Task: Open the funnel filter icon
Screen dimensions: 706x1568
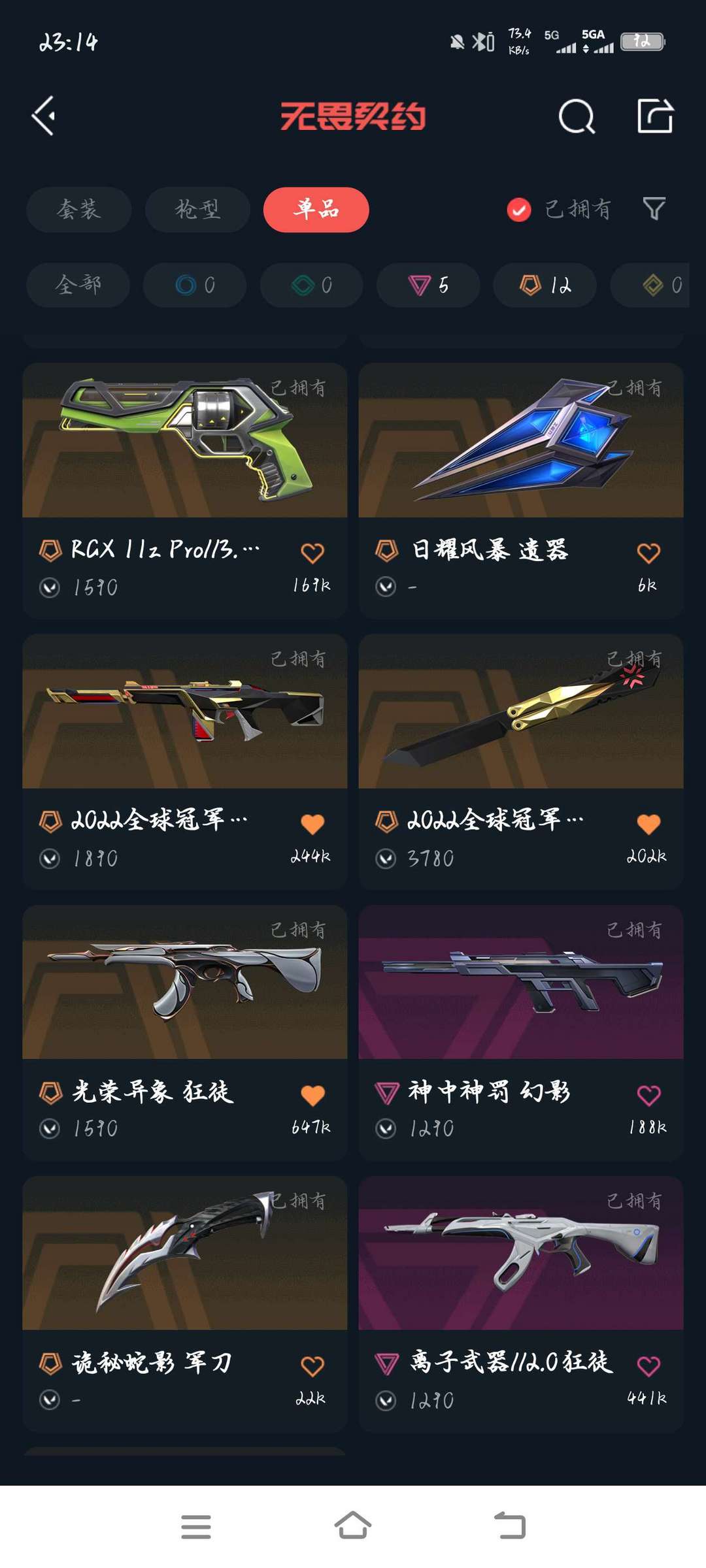Action: coord(654,209)
